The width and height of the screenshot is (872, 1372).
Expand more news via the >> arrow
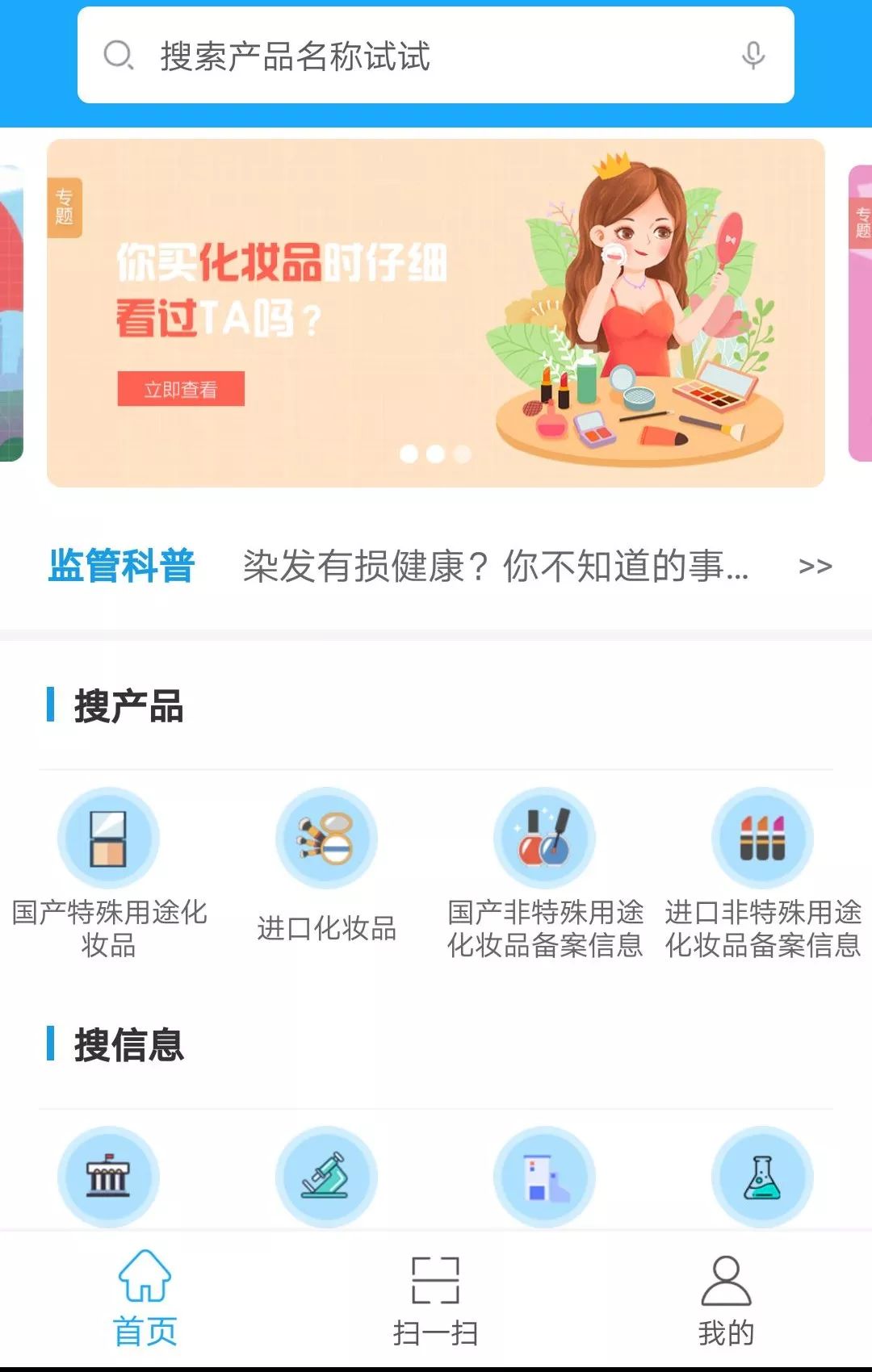click(815, 567)
